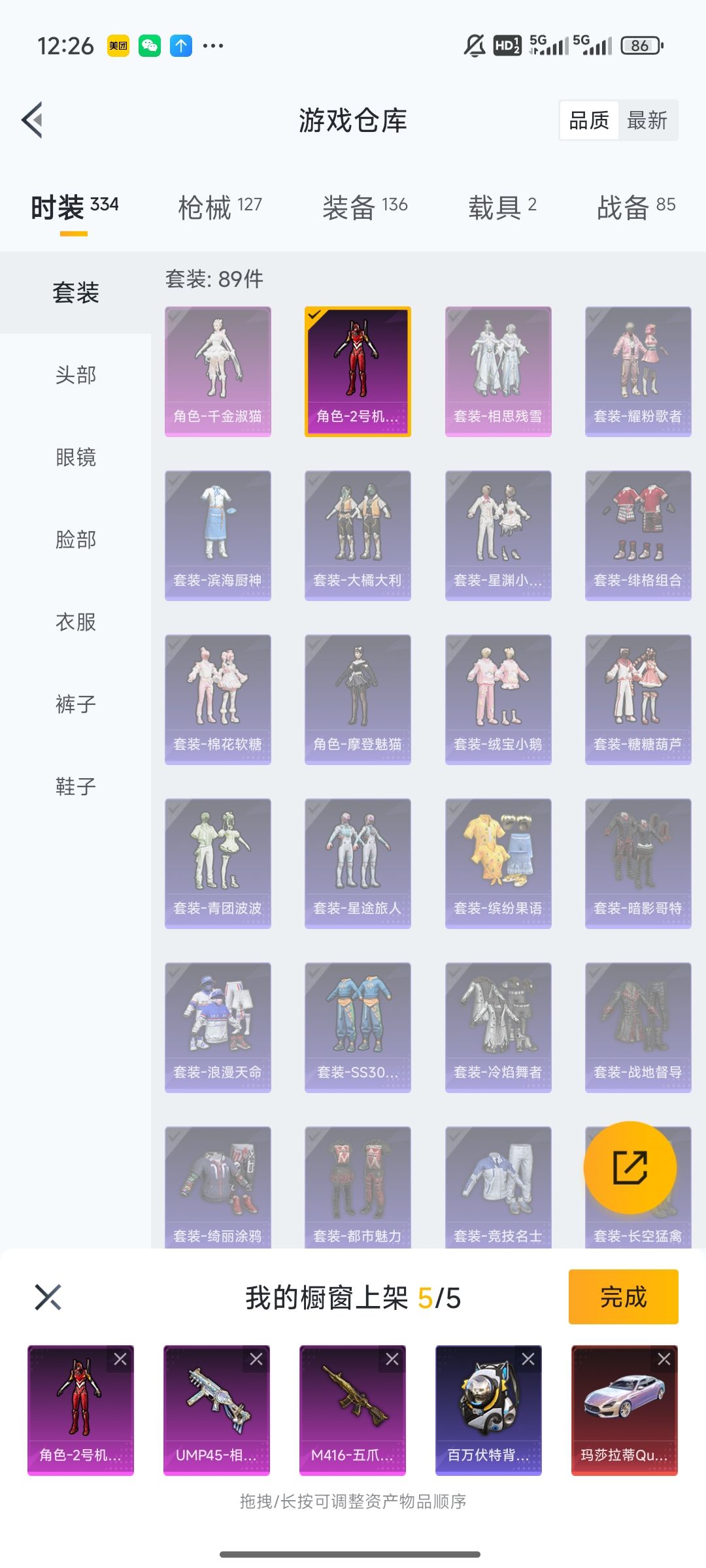
Task: Switch sorting to 品质
Action: pyautogui.click(x=589, y=120)
